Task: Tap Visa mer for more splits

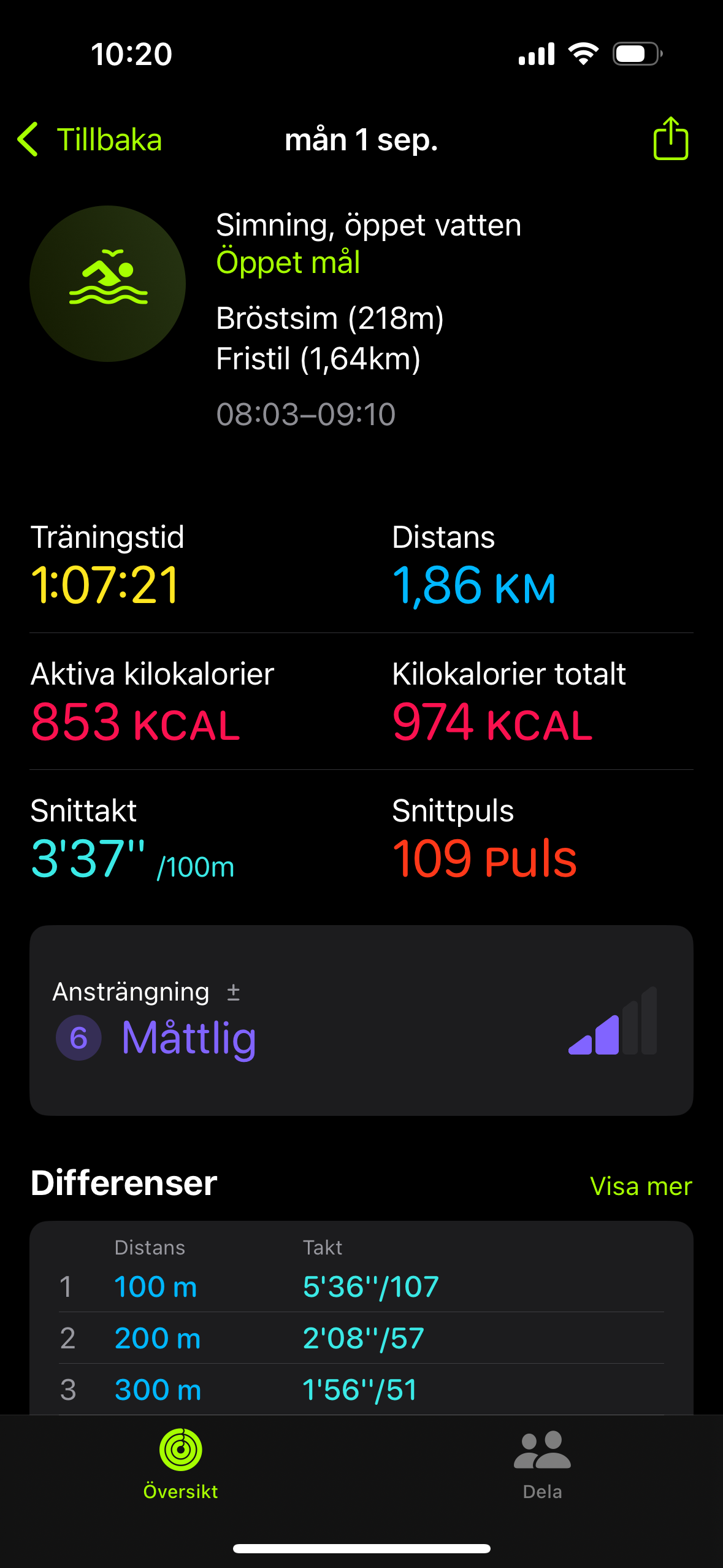Action: coord(640,1186)
